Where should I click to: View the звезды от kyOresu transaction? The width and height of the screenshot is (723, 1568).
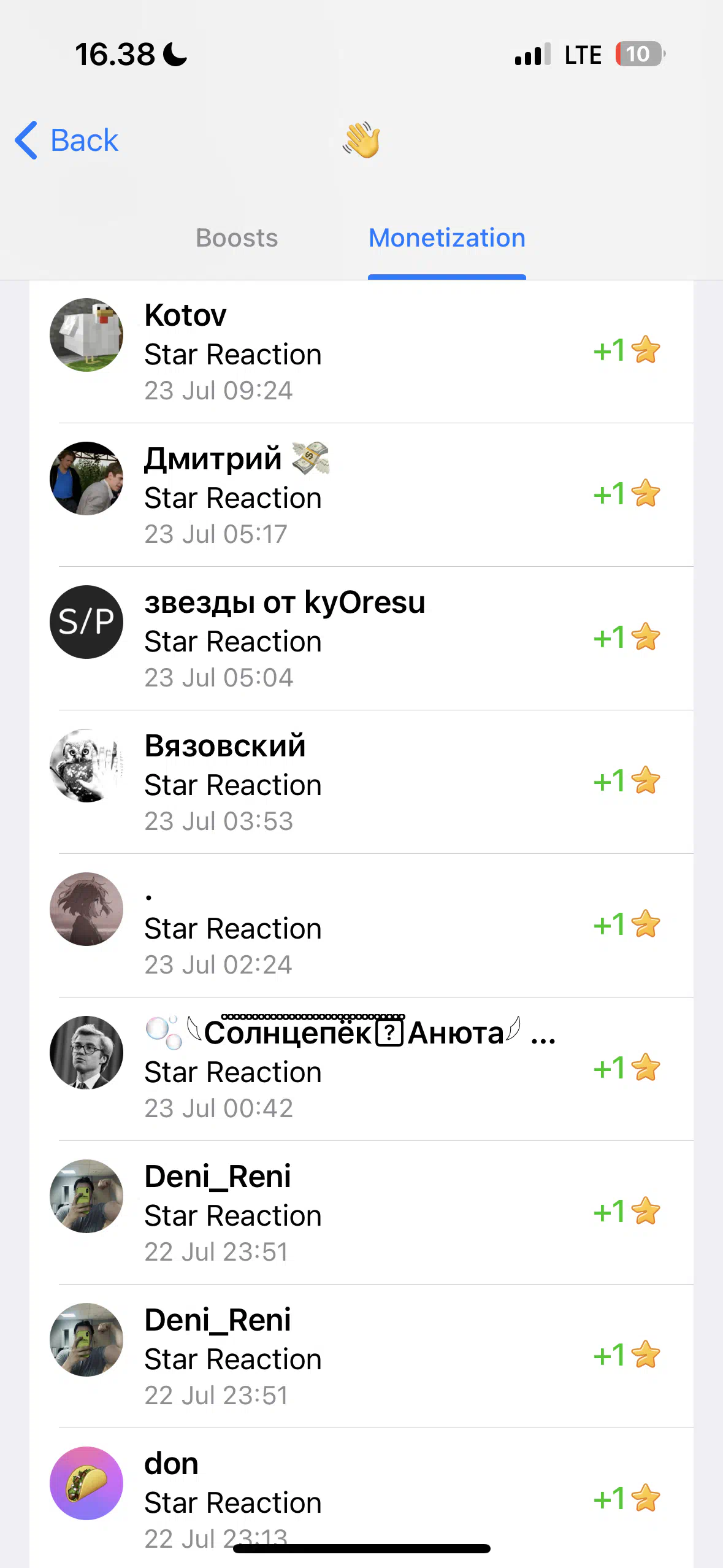click(361, 639)
